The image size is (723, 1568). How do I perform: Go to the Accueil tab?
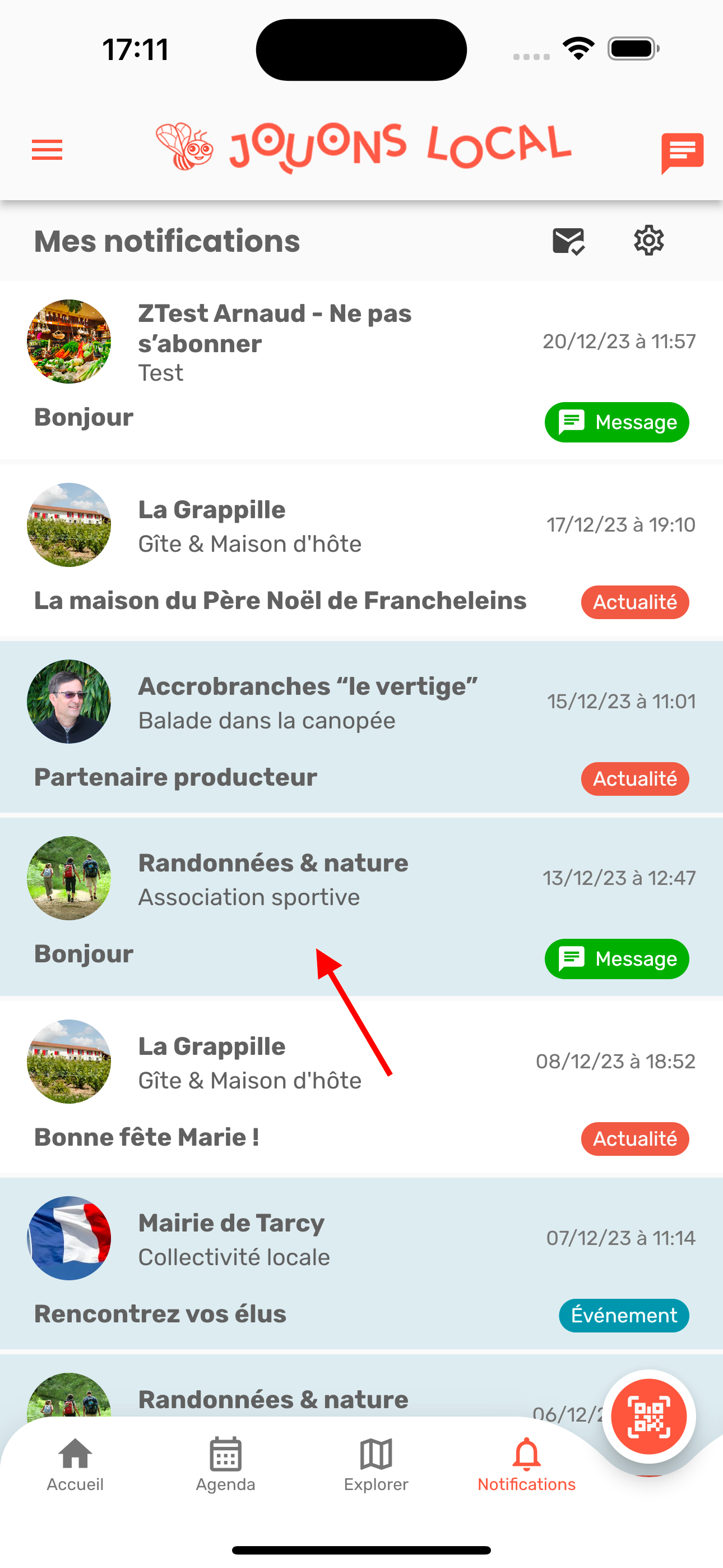click(x=76, y=1464)
